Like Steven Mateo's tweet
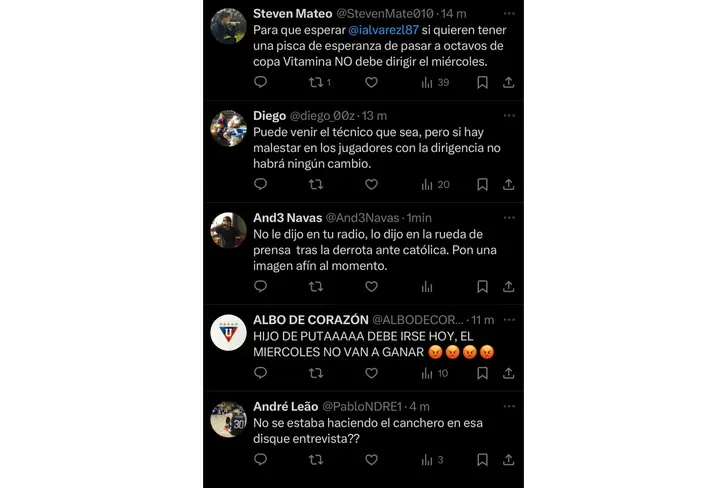The image size is (728, 488). (371, 82)
